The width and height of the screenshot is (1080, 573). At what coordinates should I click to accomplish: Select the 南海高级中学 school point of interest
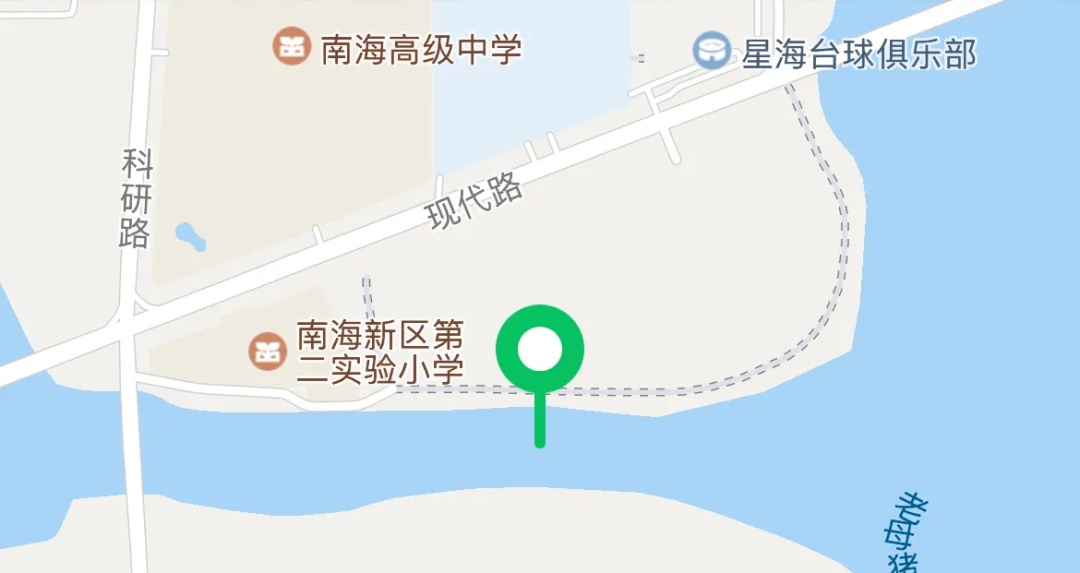[x=293, y=47]
